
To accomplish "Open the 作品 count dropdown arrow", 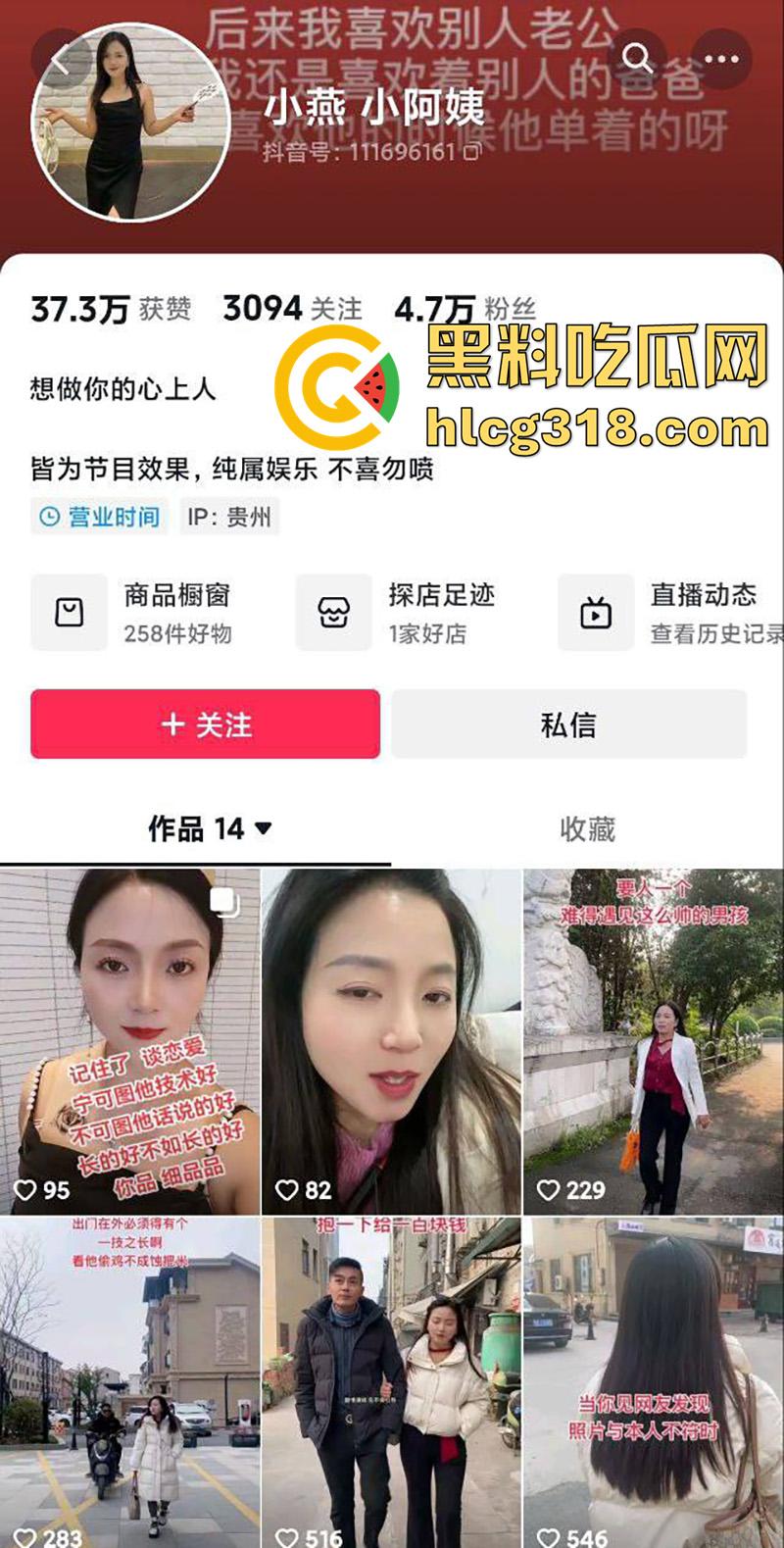I will [263, 828].
